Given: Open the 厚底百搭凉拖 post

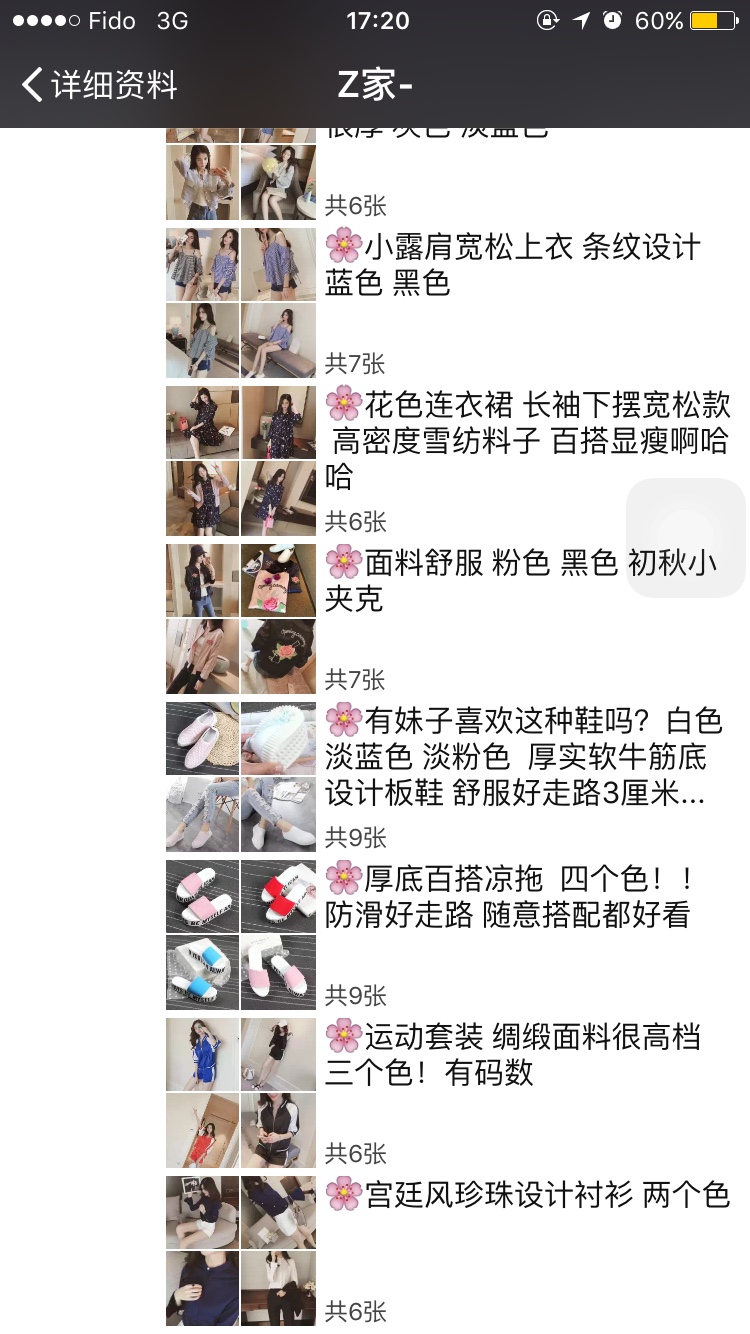Looking at the screenshot, I should click(x=508, y=897).
